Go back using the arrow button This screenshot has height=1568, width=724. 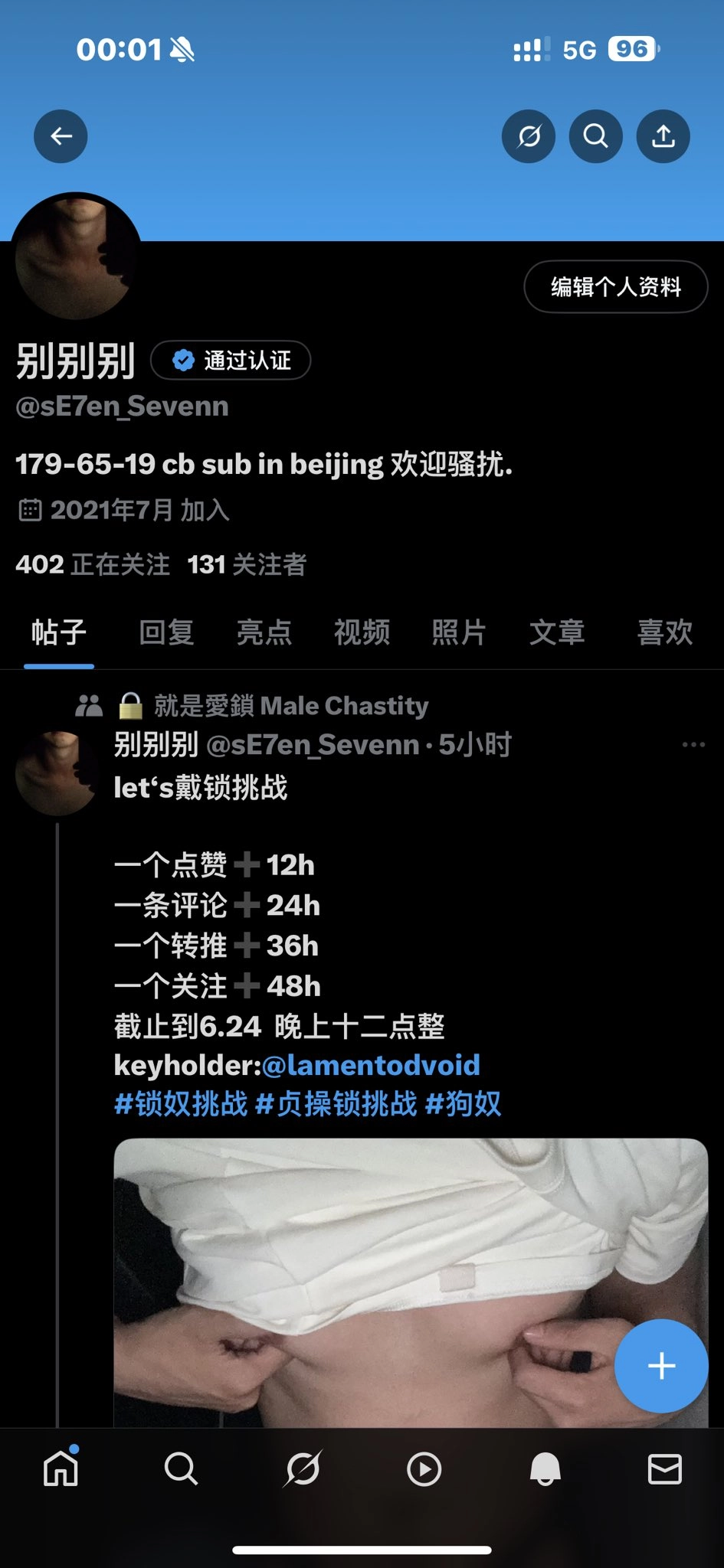pyautogui.click(x=61, y=136)
